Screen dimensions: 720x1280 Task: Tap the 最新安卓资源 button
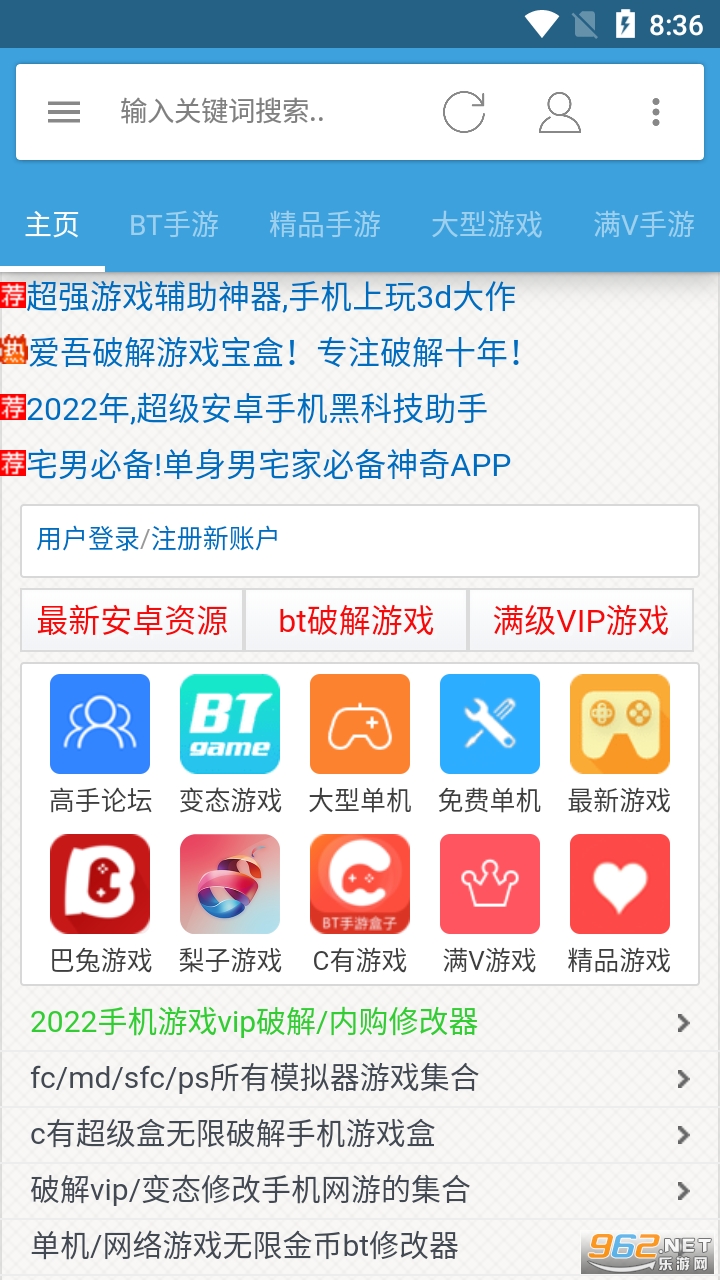point(132,621)
